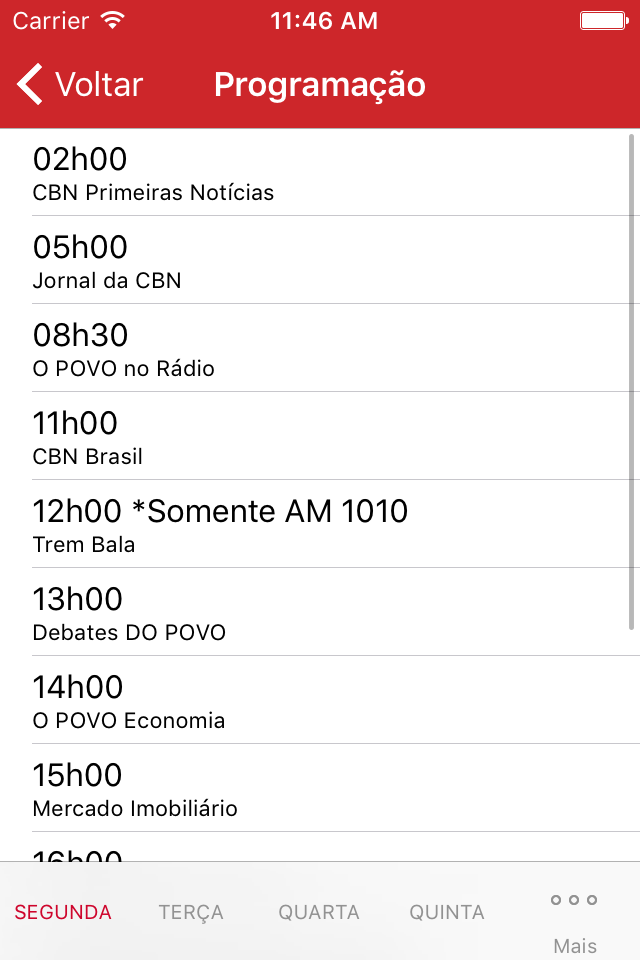Open the Mais tab for more days
This screenshot has height=960, width=640.
coord(574,920)
